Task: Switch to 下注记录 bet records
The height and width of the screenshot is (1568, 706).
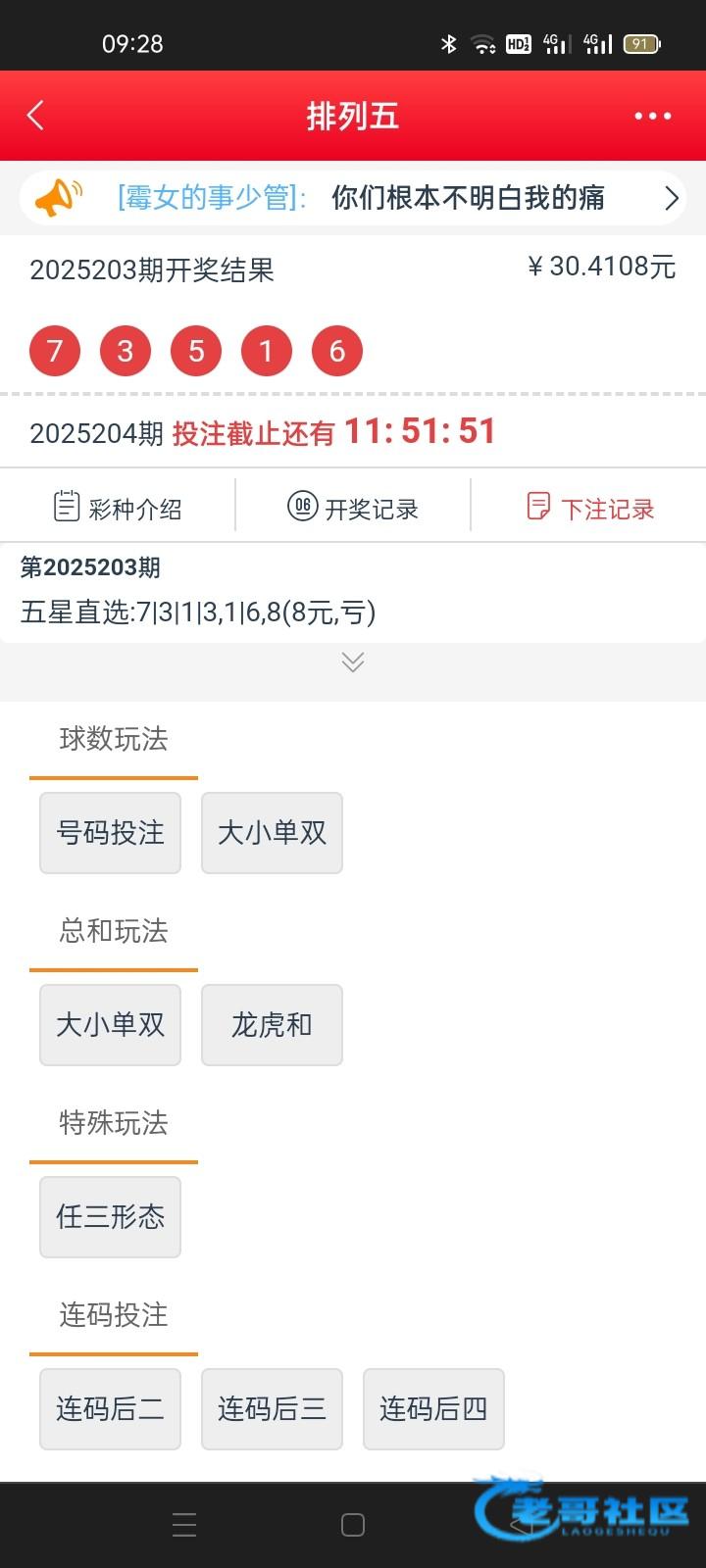Action: pyautogui.click(x=590, y=508)
